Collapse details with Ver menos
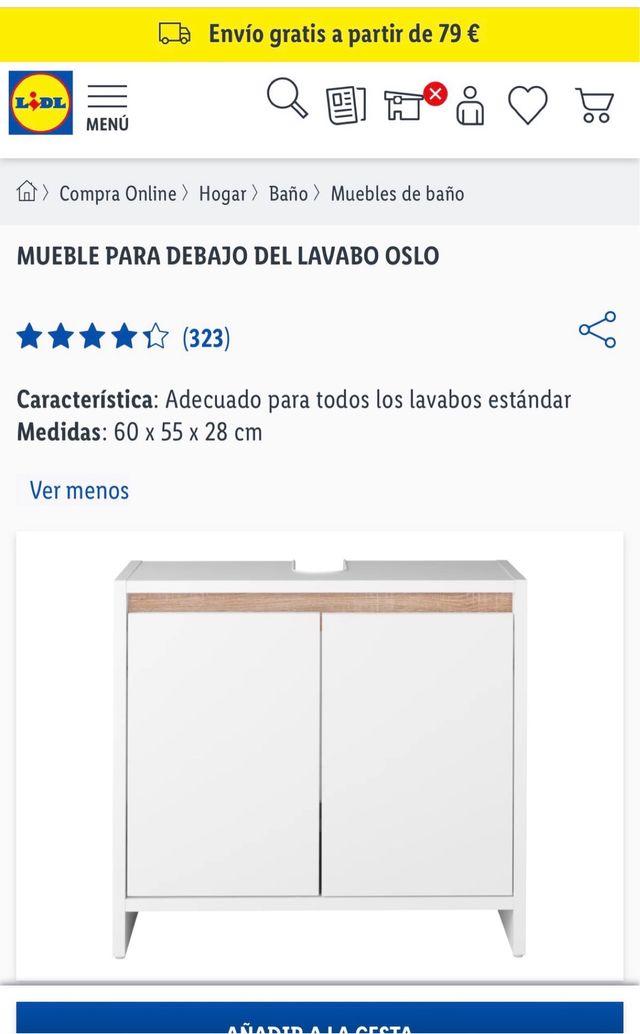This screenshot has height=1034, width=640. [79, 491]
